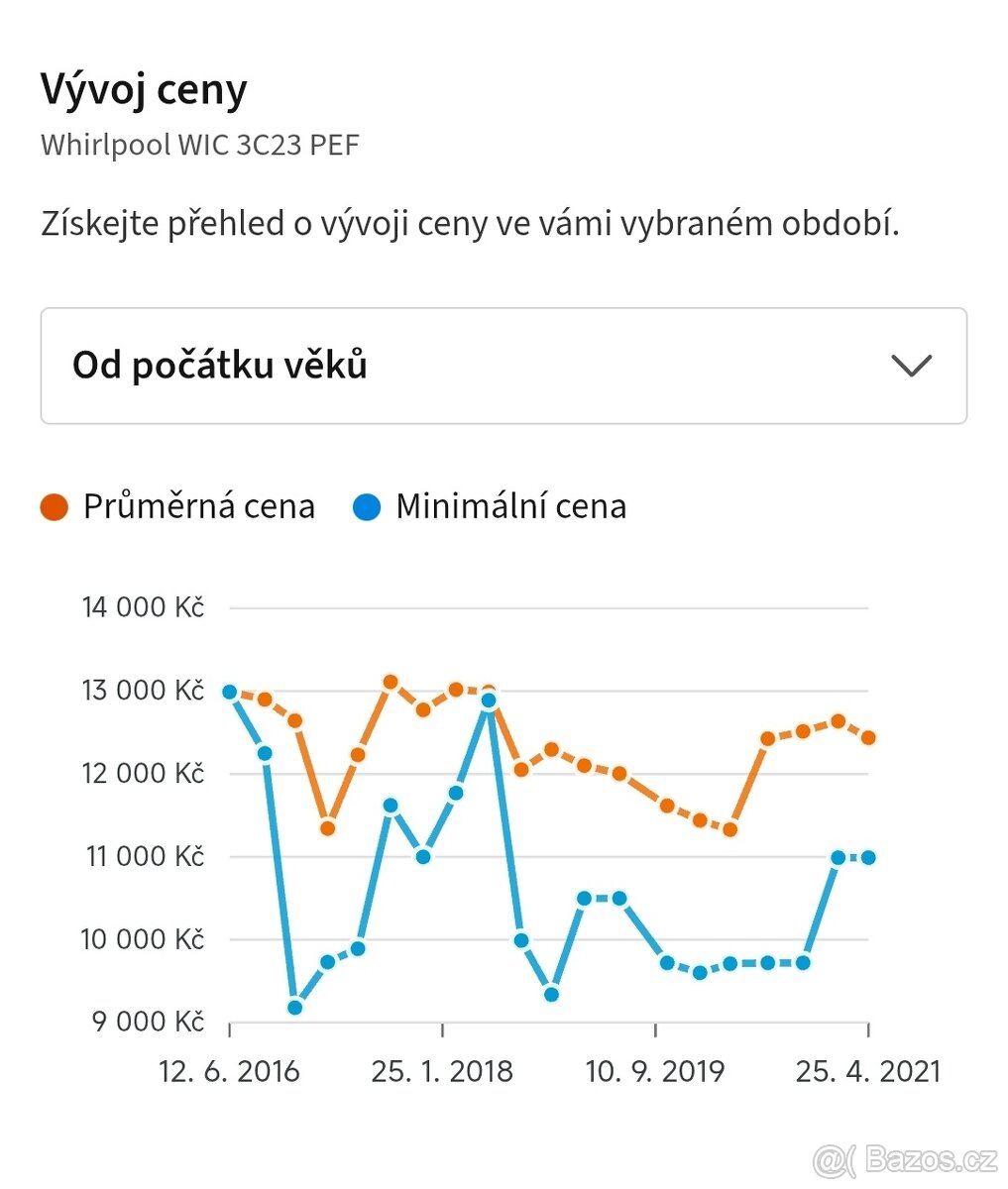Select the highest orange data point near 13 000 Kč
Image resolution: width=1008 pixels, height=1189 pixels.
pos(391,682)
